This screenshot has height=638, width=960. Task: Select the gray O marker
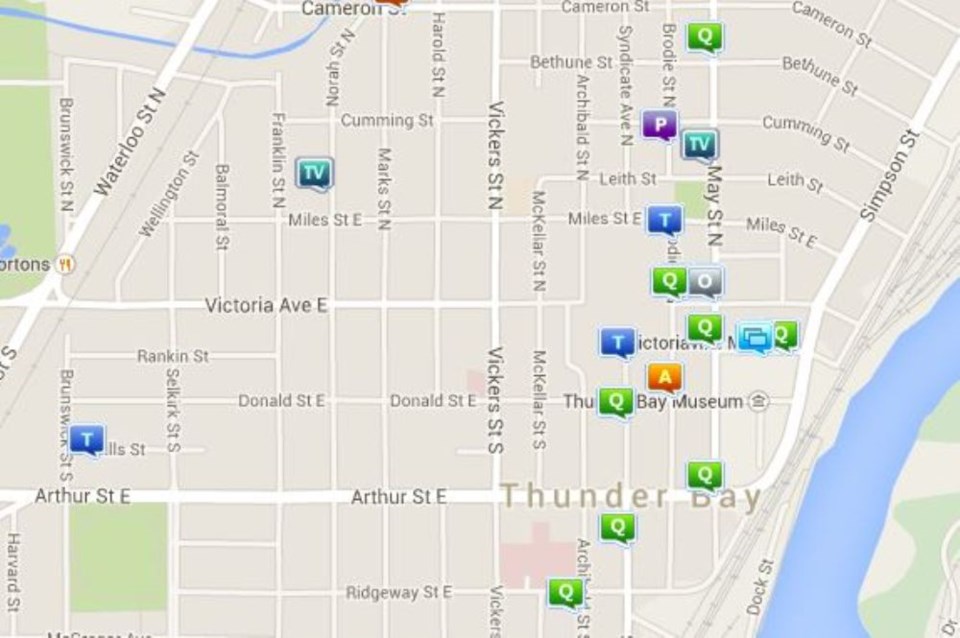[x=705, y=281]
